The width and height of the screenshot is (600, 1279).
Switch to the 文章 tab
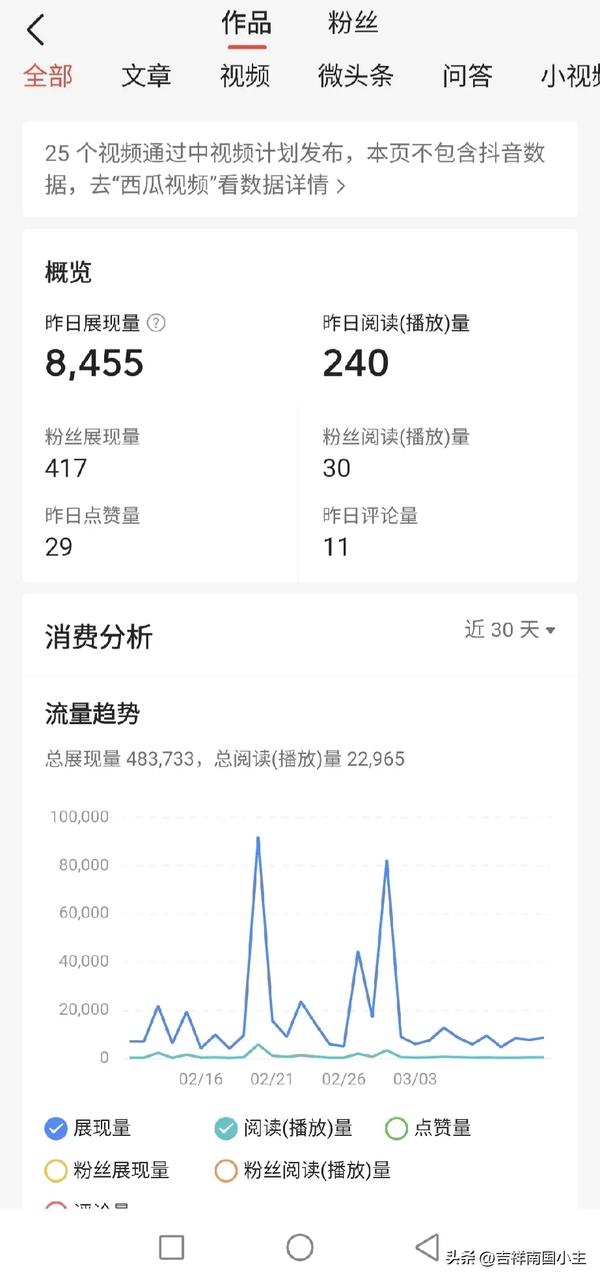pos(147,76)
